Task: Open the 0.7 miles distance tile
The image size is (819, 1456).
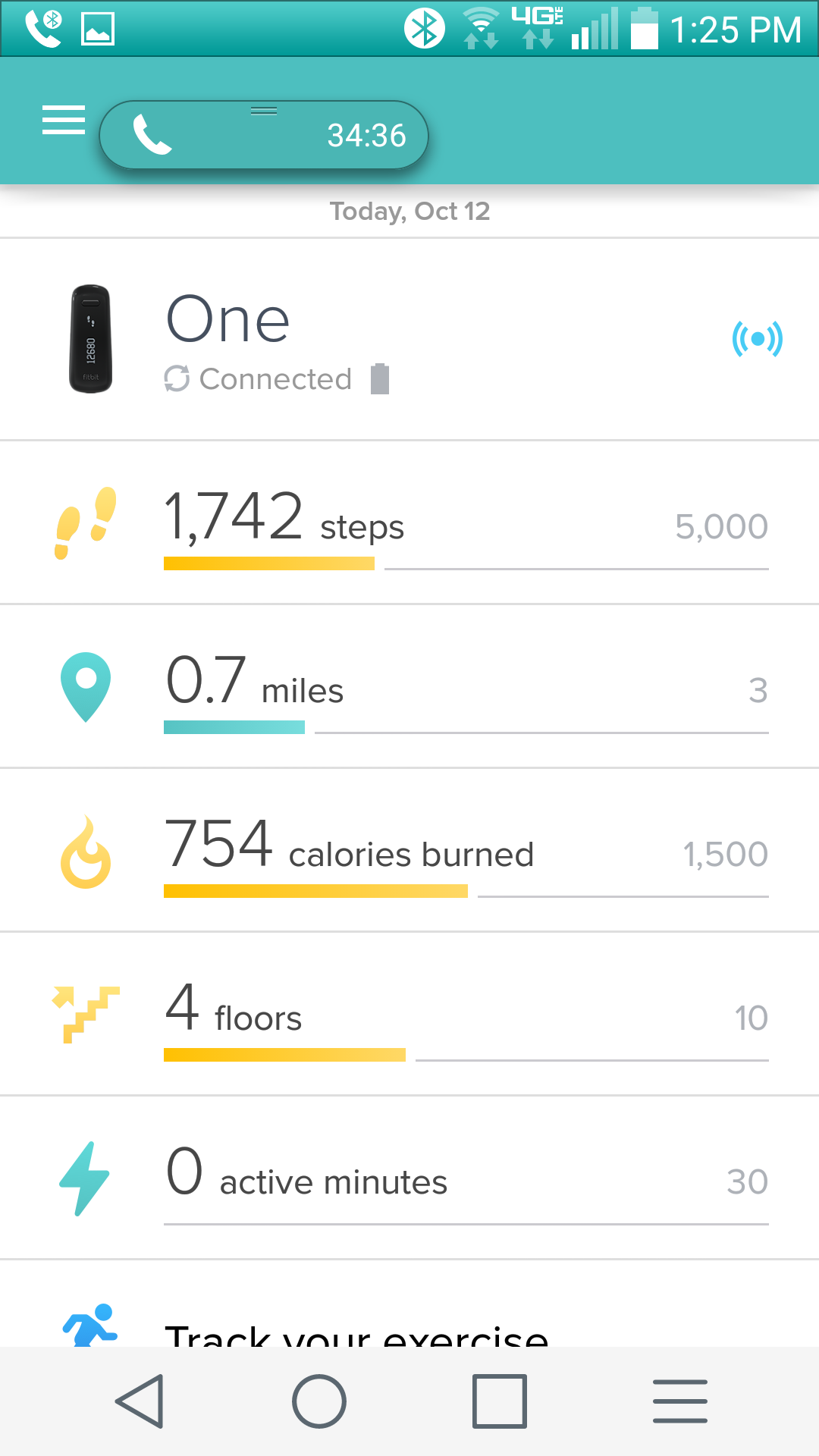Action: [409, 687]
